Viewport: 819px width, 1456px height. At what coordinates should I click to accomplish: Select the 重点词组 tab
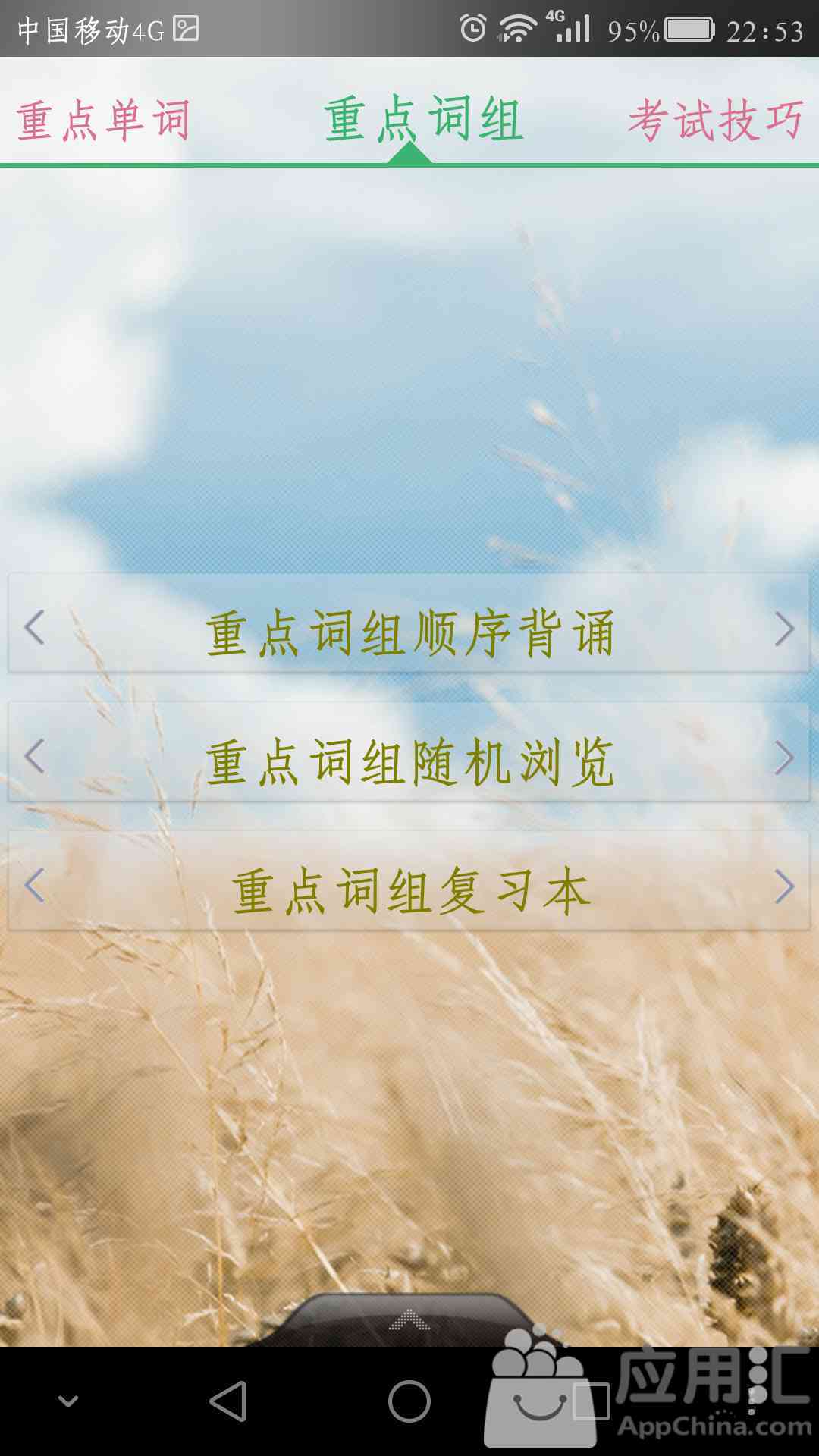click(423, 120)
